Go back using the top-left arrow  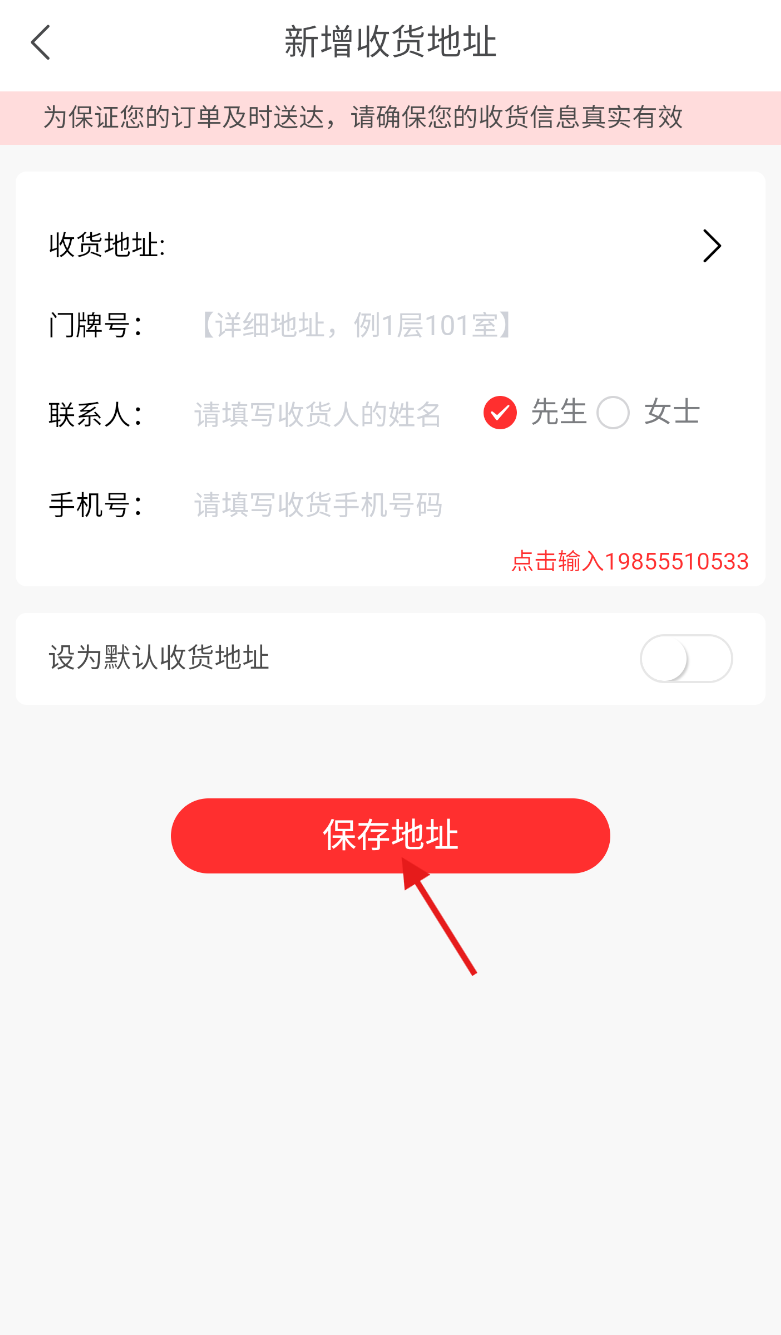[x=40, y=43]
